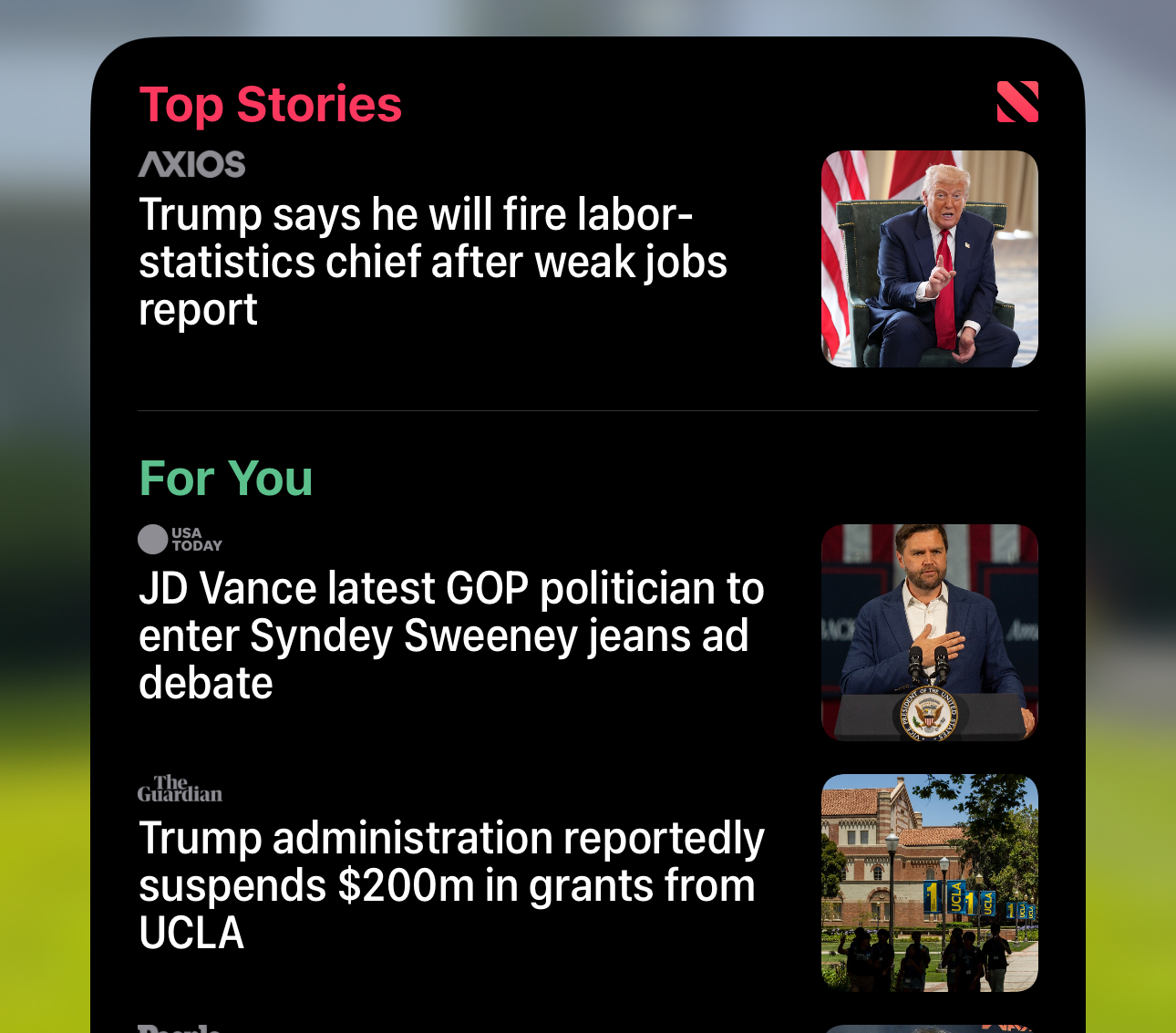The width and height of the screenshot is (1176, 1033).
Task: Open the Axios story about labor-statistics chief
Action: click(433, 262)
